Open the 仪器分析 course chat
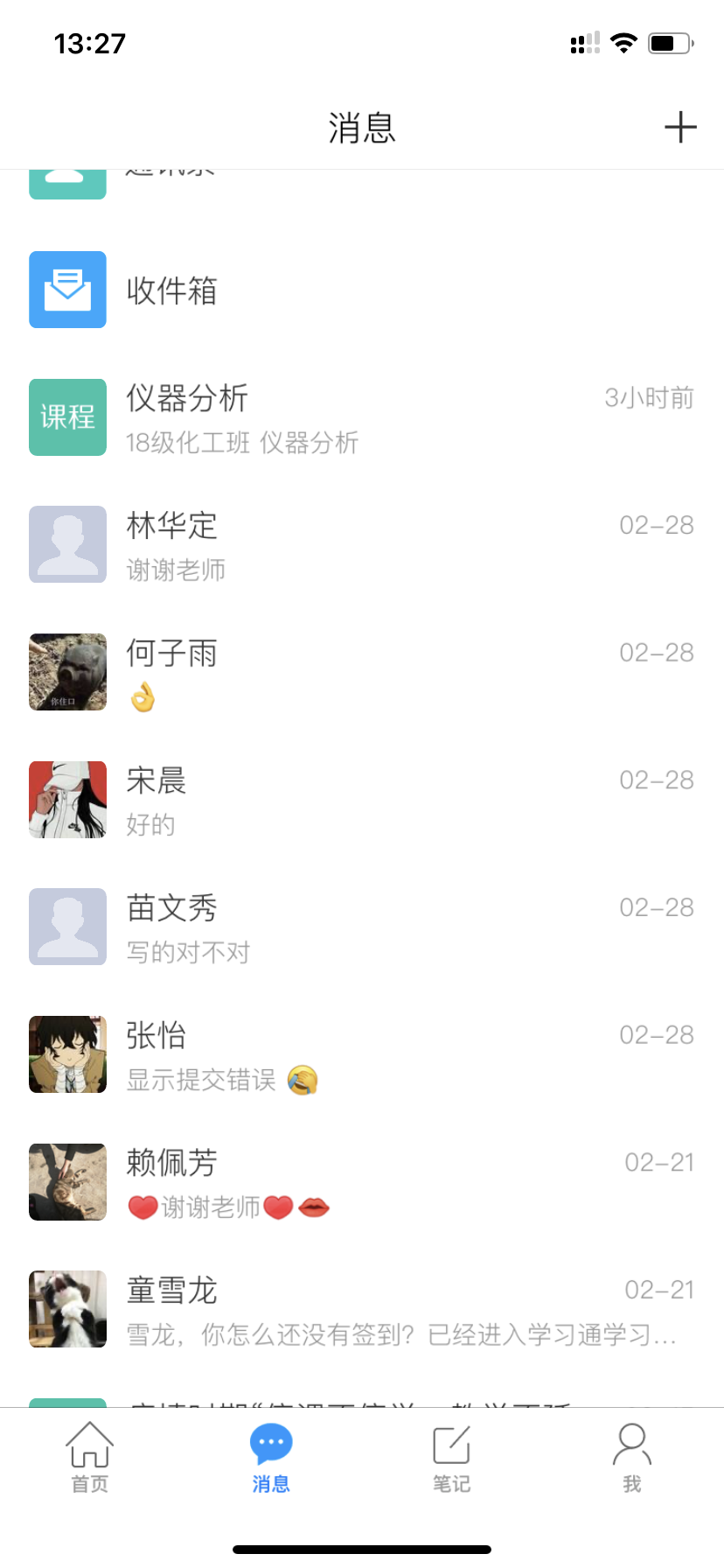Image resolution: width=724 pixels, height=1568 pixels. (362, 417)
